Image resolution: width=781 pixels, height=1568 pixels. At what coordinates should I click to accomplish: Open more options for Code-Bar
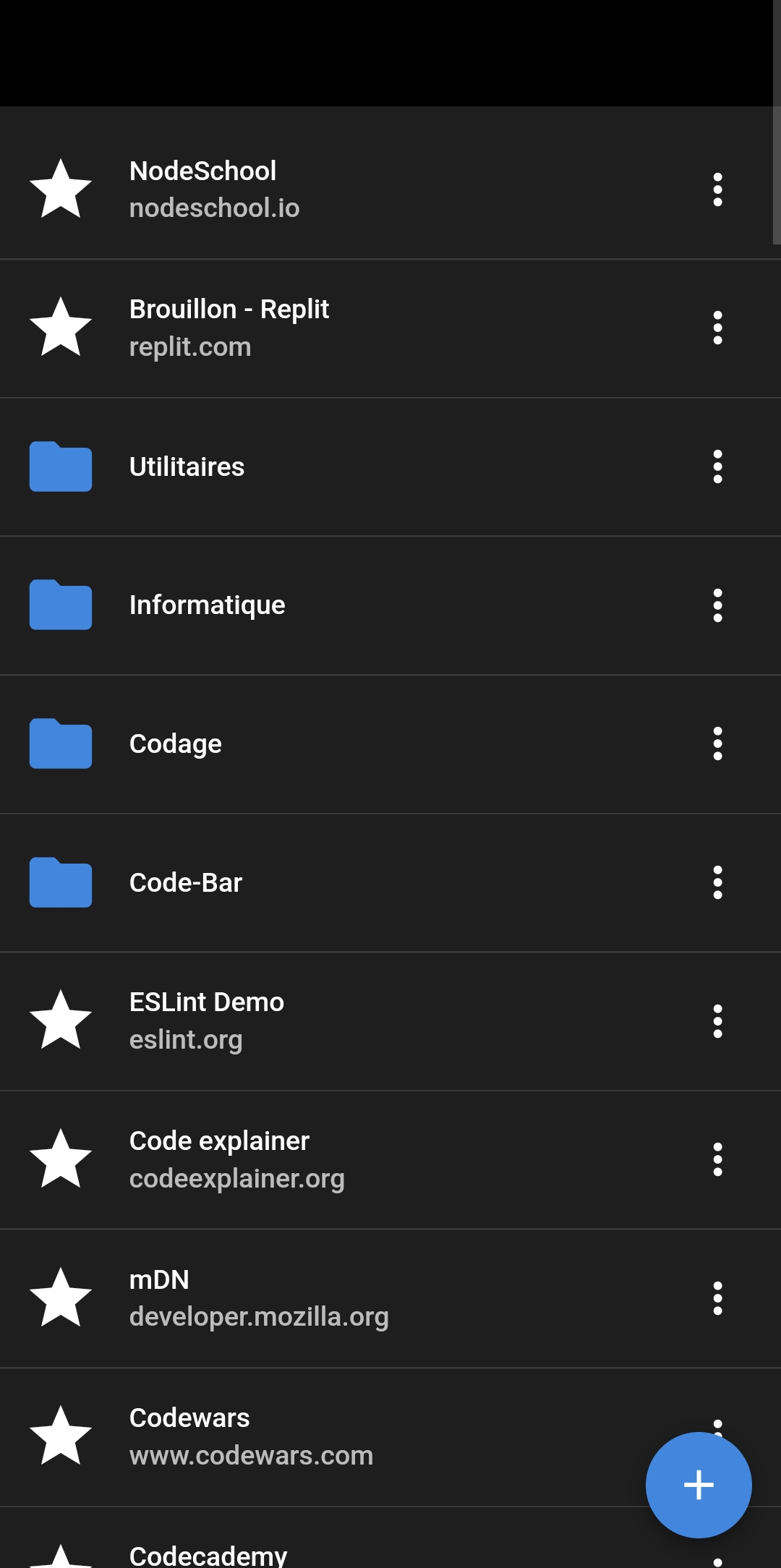pyautogui.click(x=717, y=882)
